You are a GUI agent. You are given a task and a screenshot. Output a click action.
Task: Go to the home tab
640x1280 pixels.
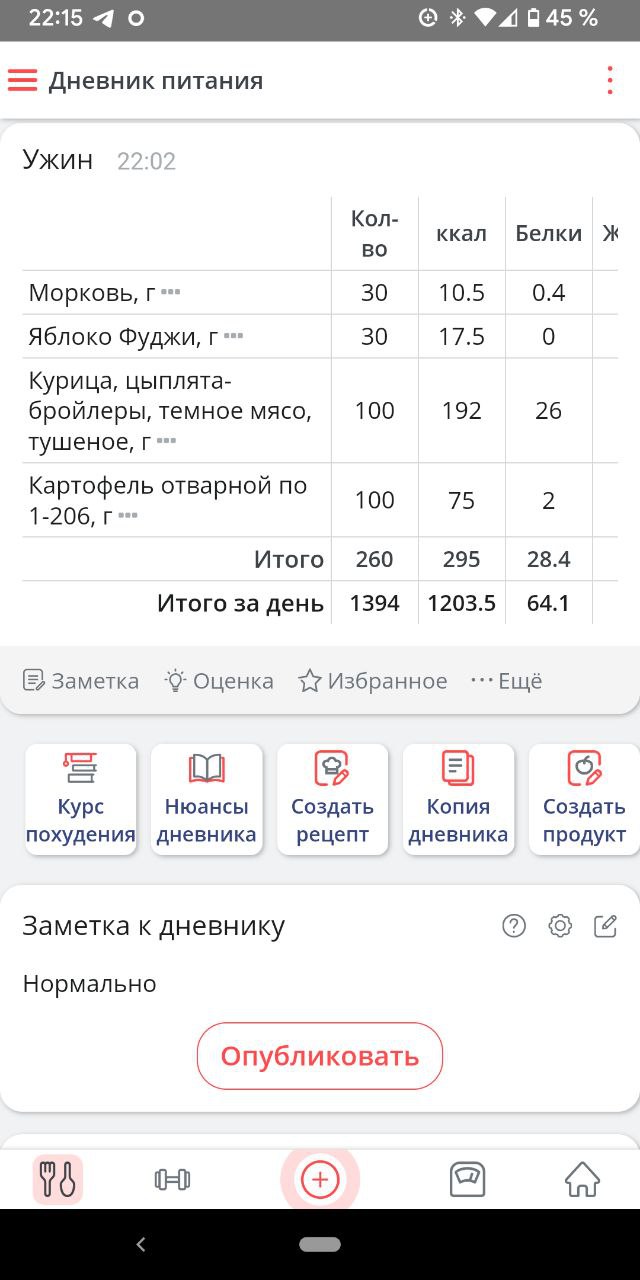point(582,1180)
